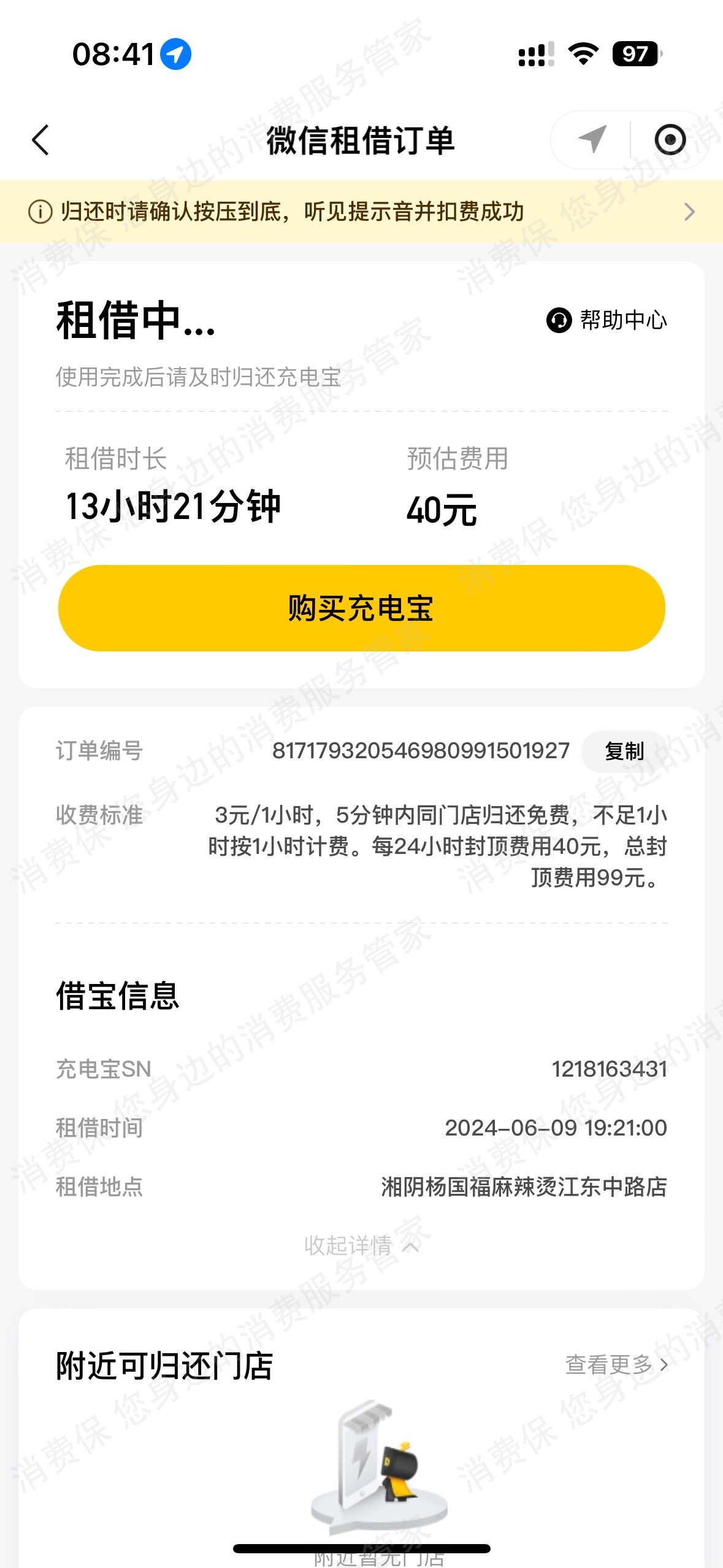
Task: Go back from the rental order page
Action: (x=40, y=140)
